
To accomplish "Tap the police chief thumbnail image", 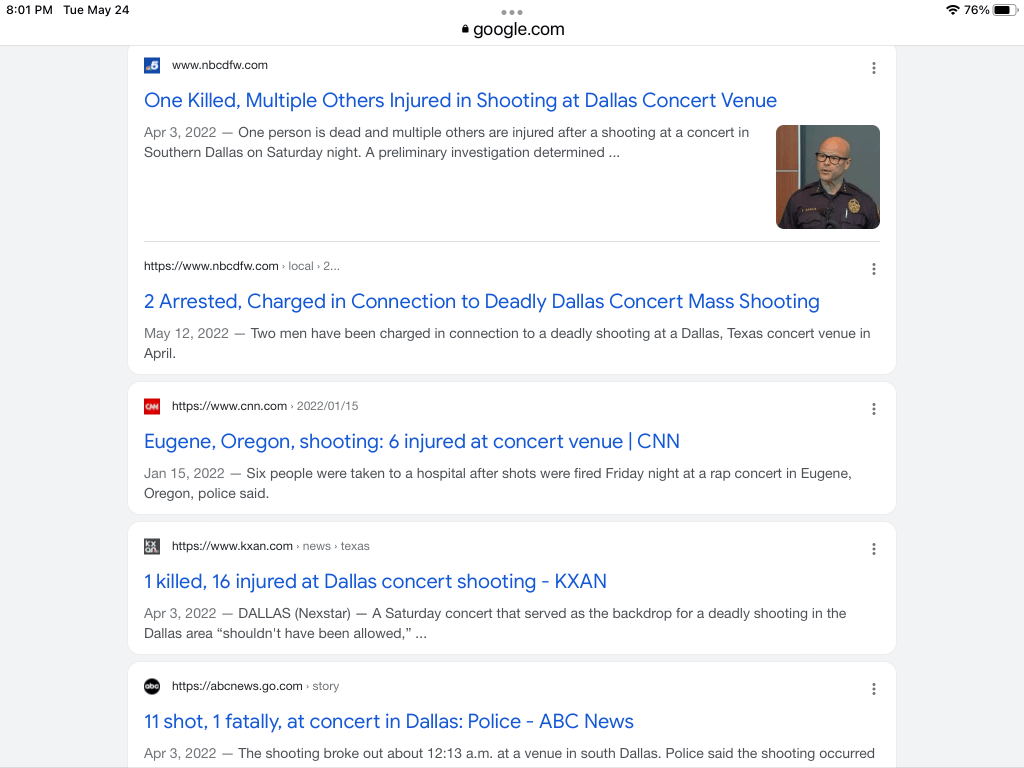I will pyautogui.click(x=827, y=177).
